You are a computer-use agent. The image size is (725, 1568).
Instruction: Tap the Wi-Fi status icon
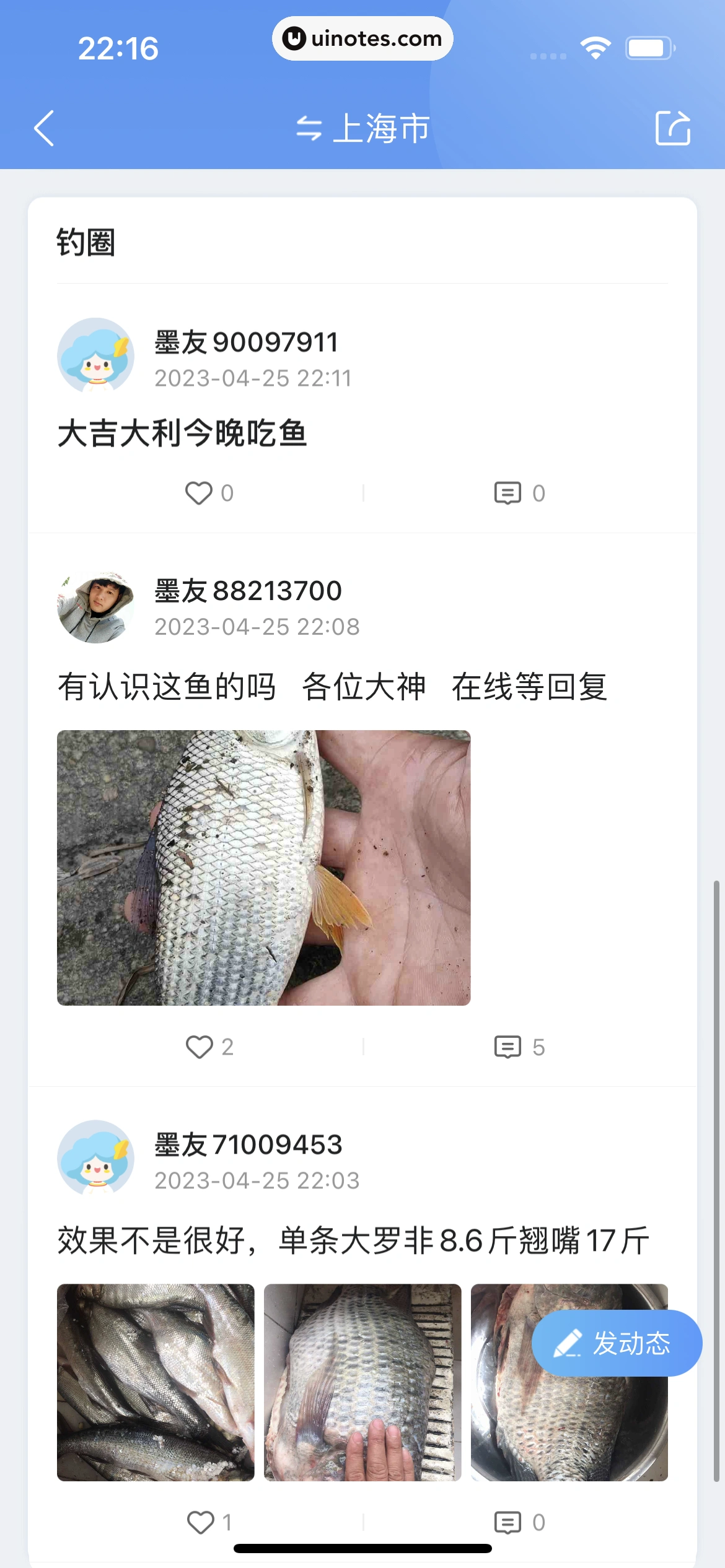point(597,46)
